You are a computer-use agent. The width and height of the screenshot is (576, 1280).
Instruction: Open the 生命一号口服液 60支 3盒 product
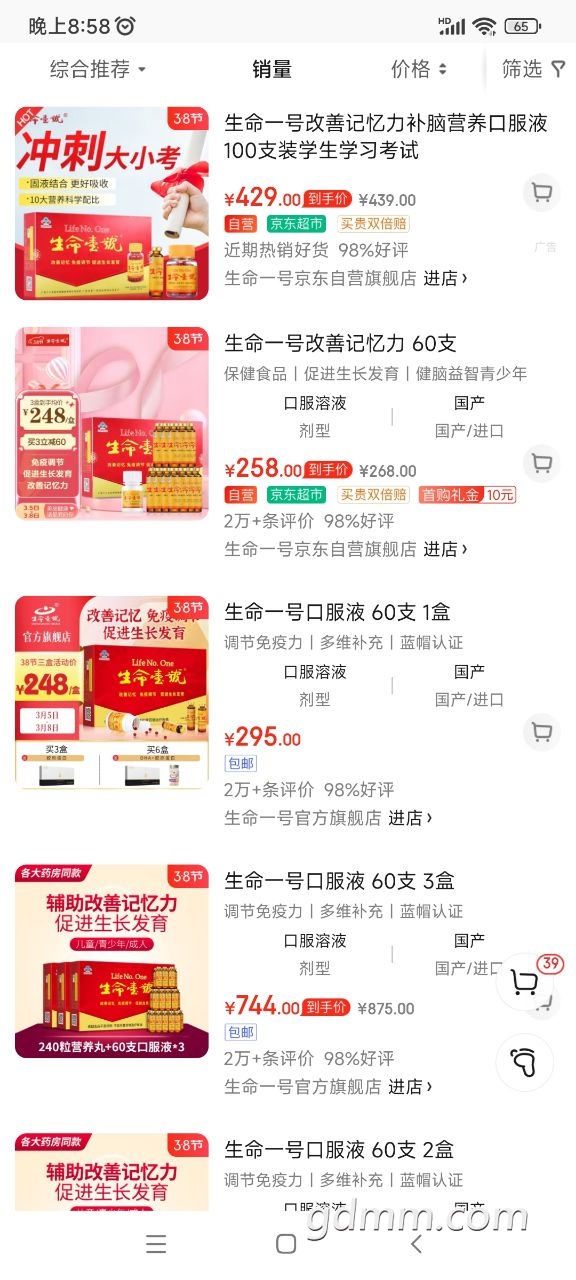coord(339,881)
